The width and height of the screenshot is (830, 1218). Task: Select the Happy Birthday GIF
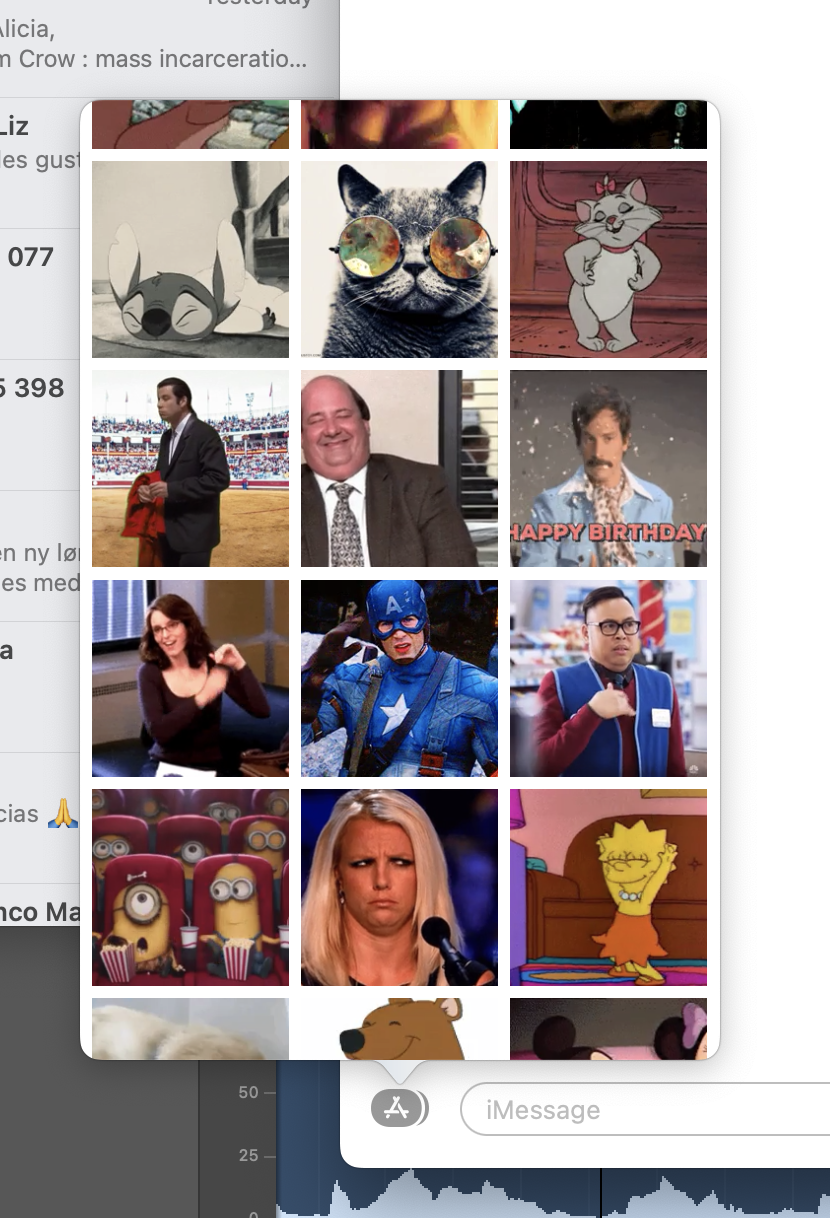(x=608, y=468)
